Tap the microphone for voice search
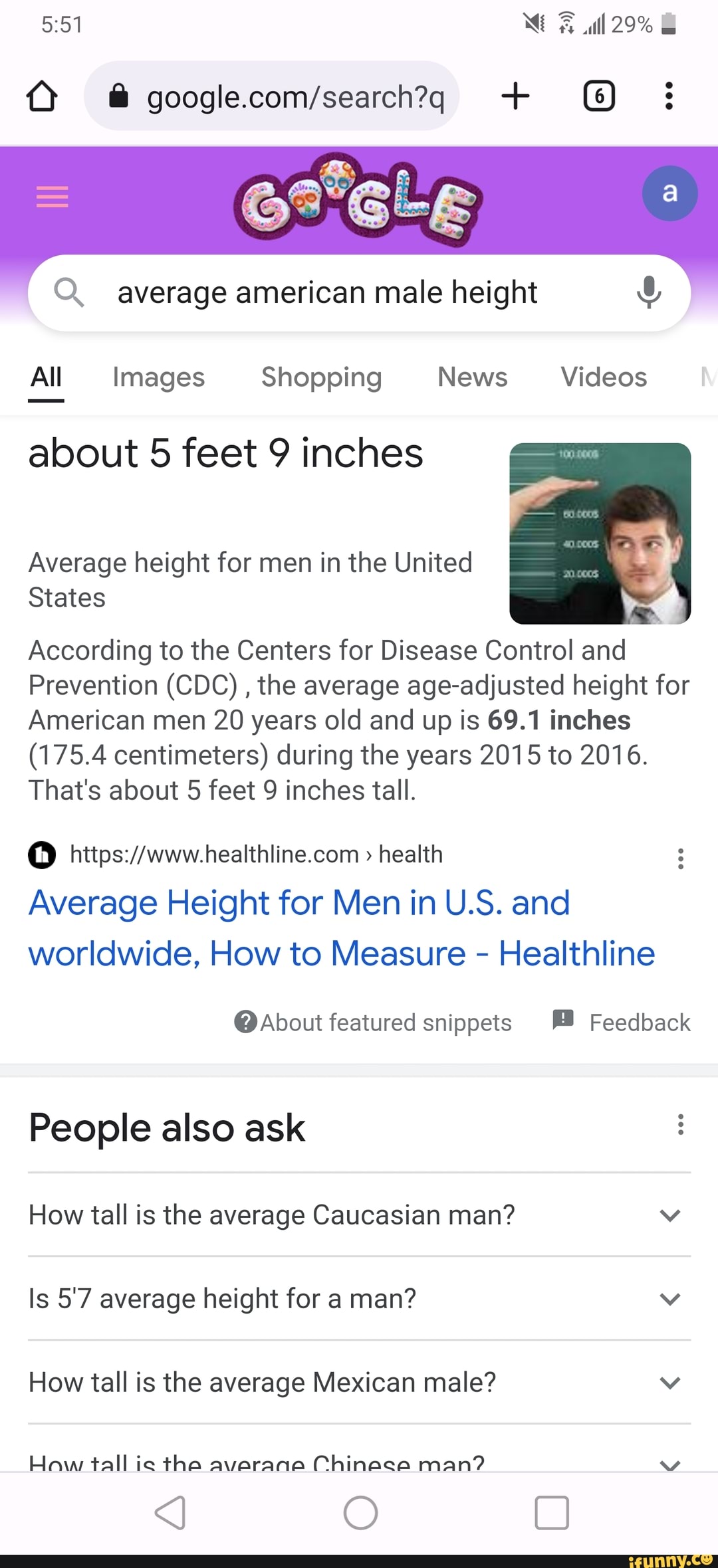Screen dimensions: 718x1568 [x=648, y=292]
